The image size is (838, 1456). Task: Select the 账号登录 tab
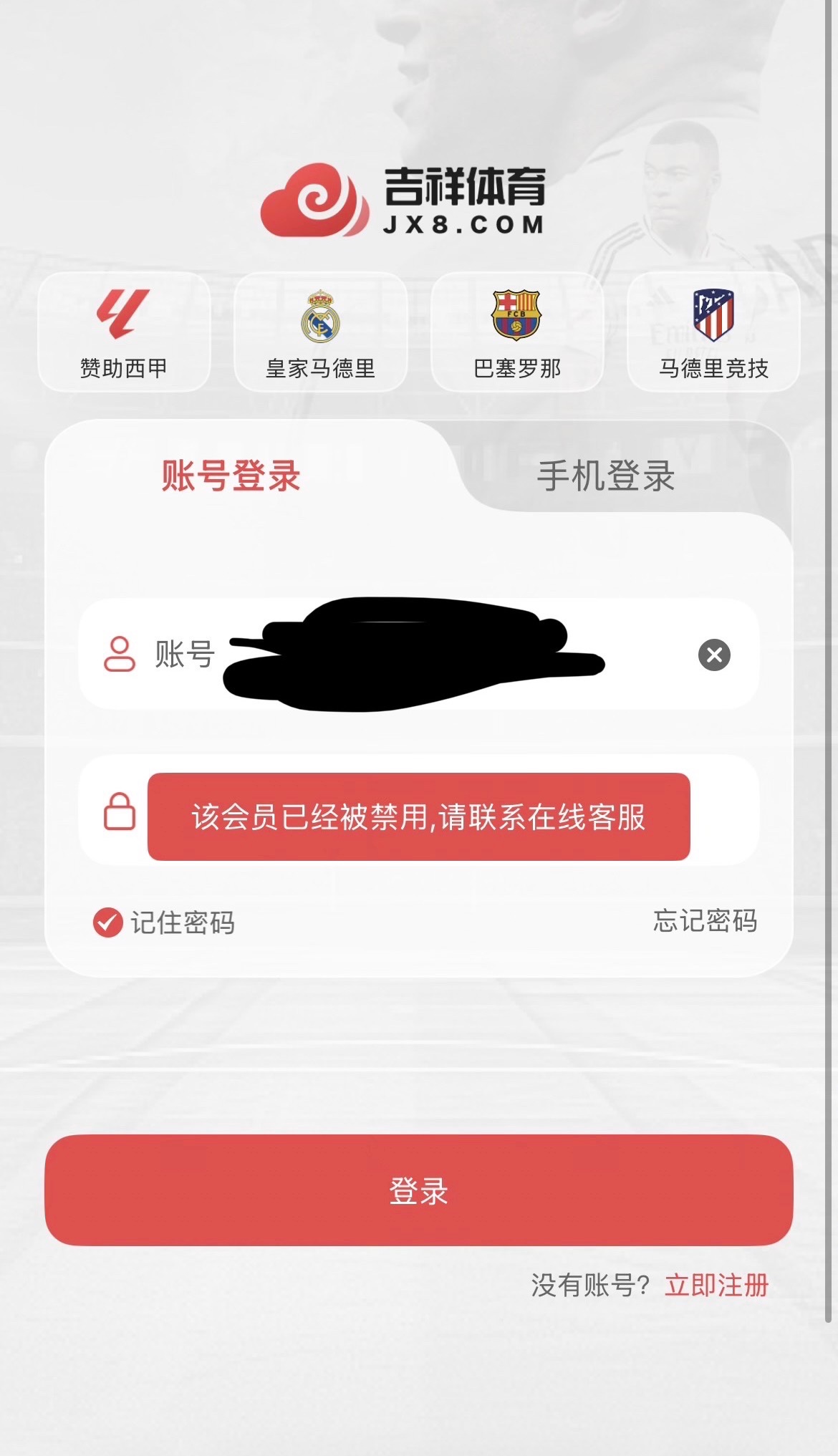[231, 476]
